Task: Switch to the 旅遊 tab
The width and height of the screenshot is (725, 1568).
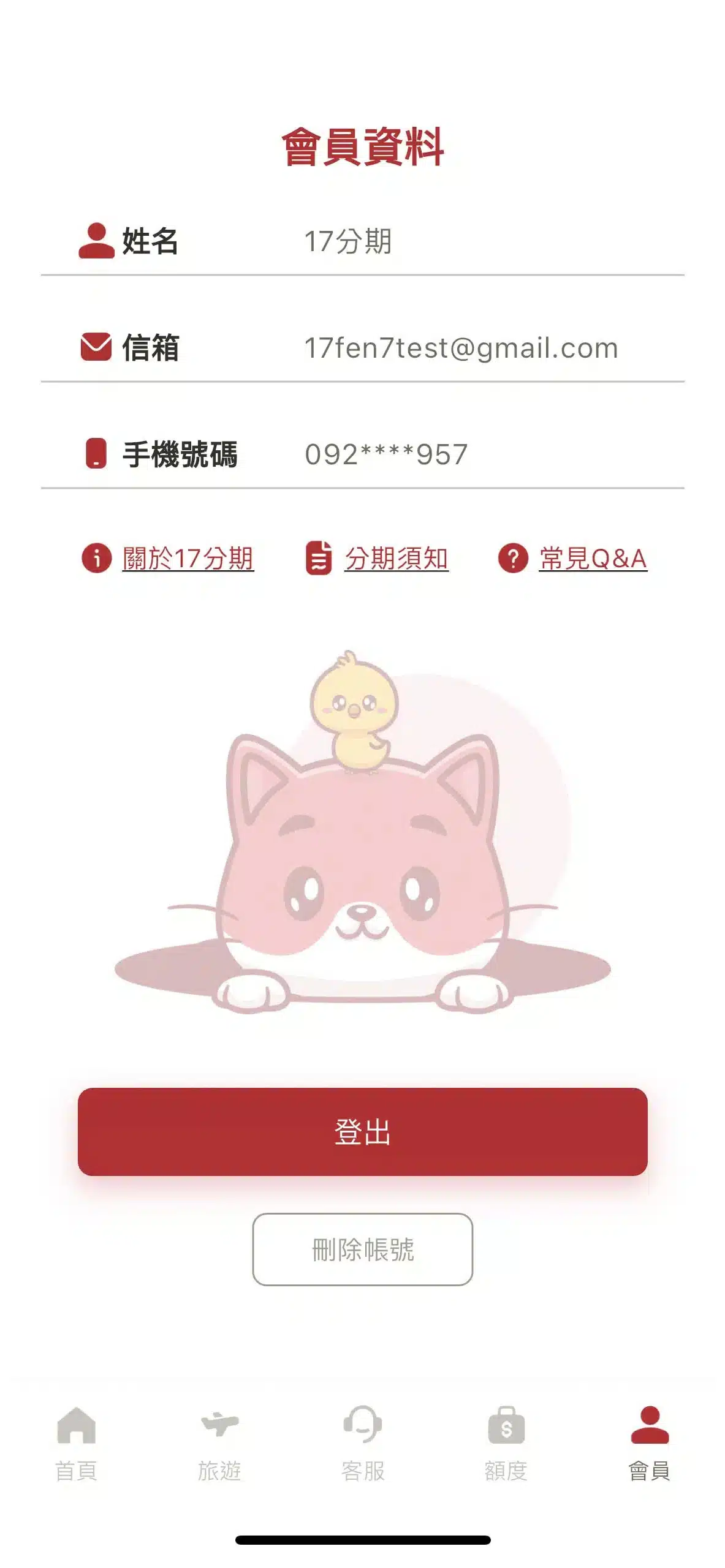Action: pos(219,1443)
